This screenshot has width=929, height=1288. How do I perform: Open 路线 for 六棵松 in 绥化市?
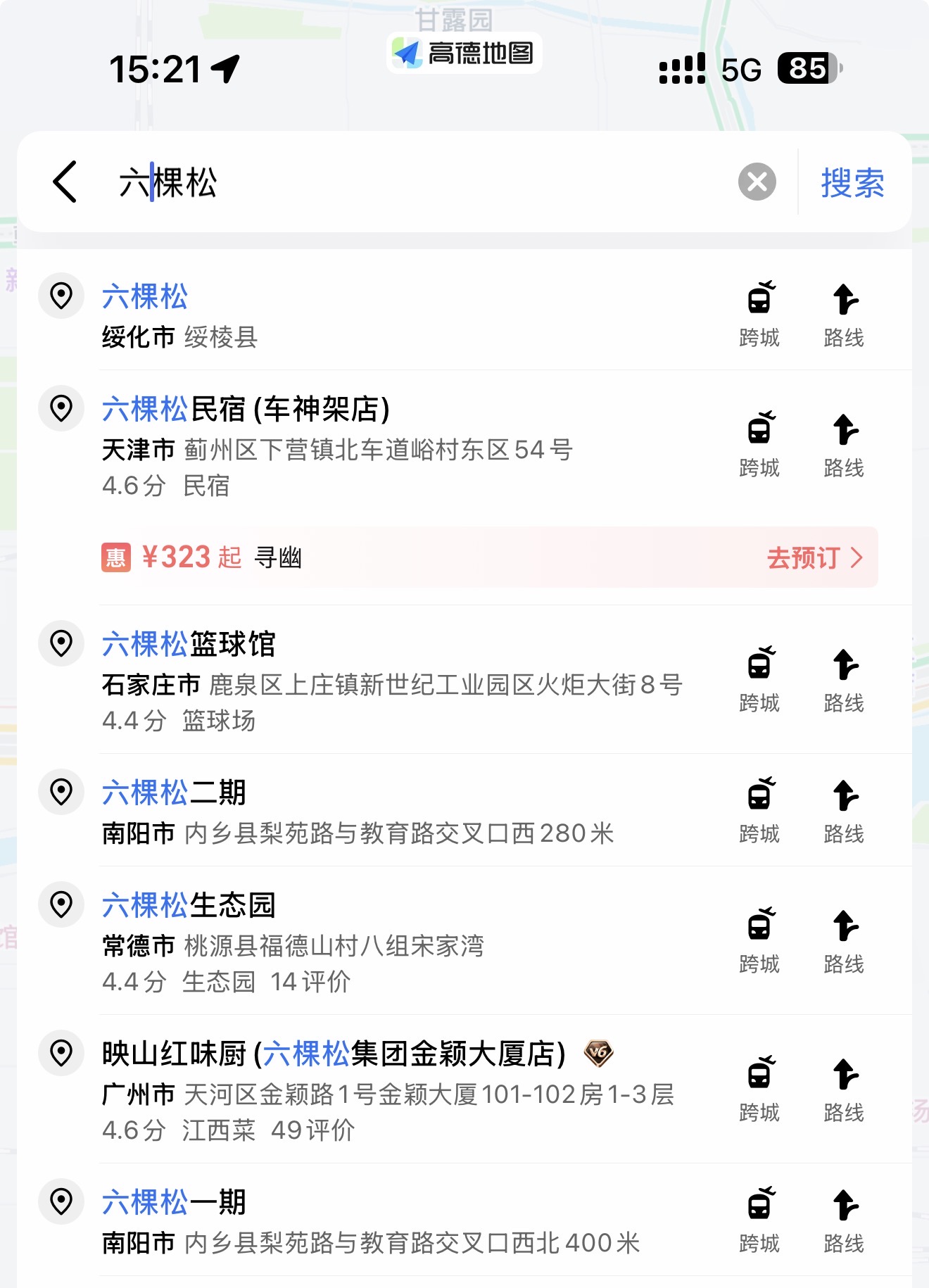point(843,315)
